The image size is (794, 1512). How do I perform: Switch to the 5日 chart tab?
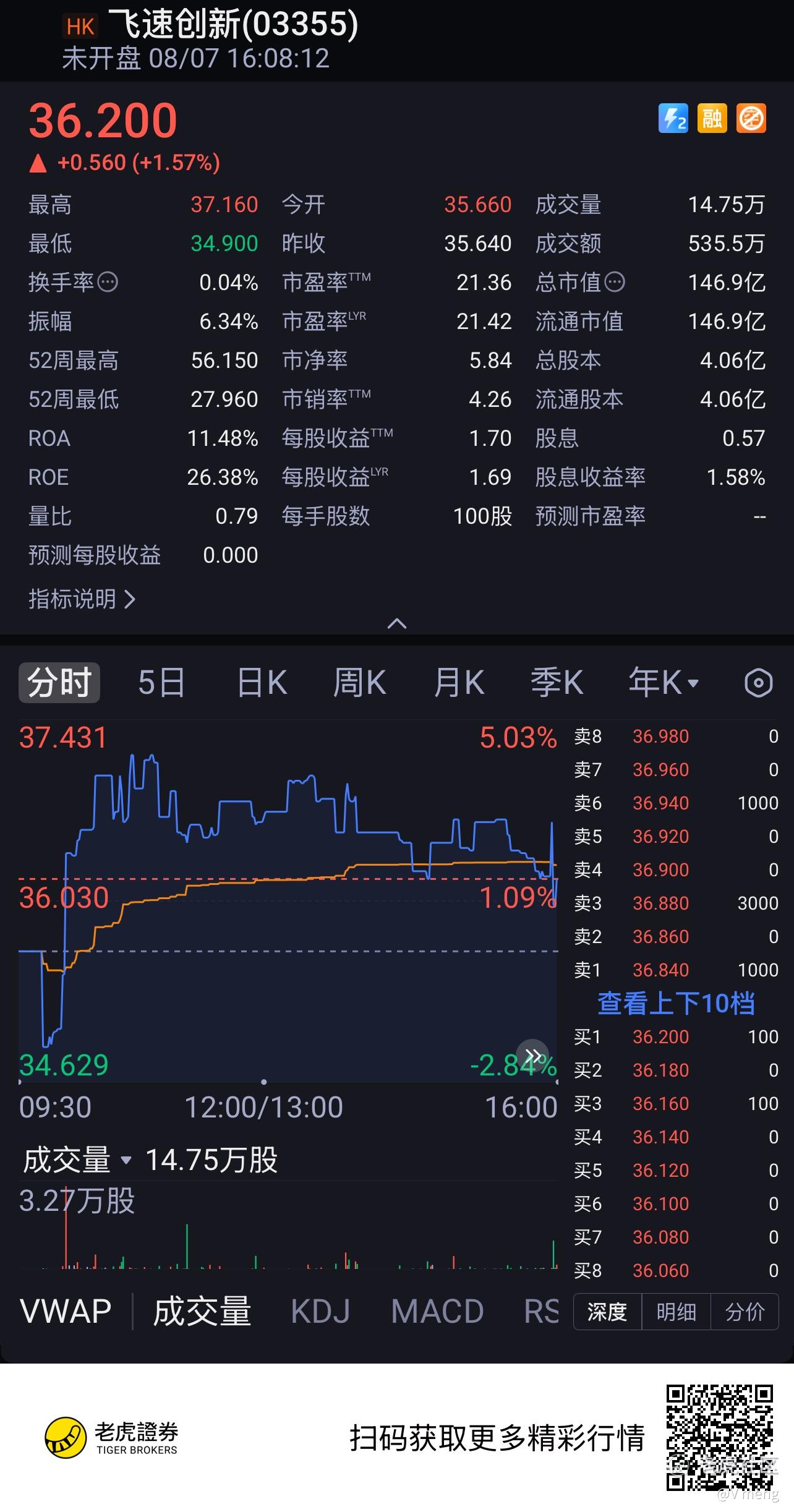click(161, 683)
